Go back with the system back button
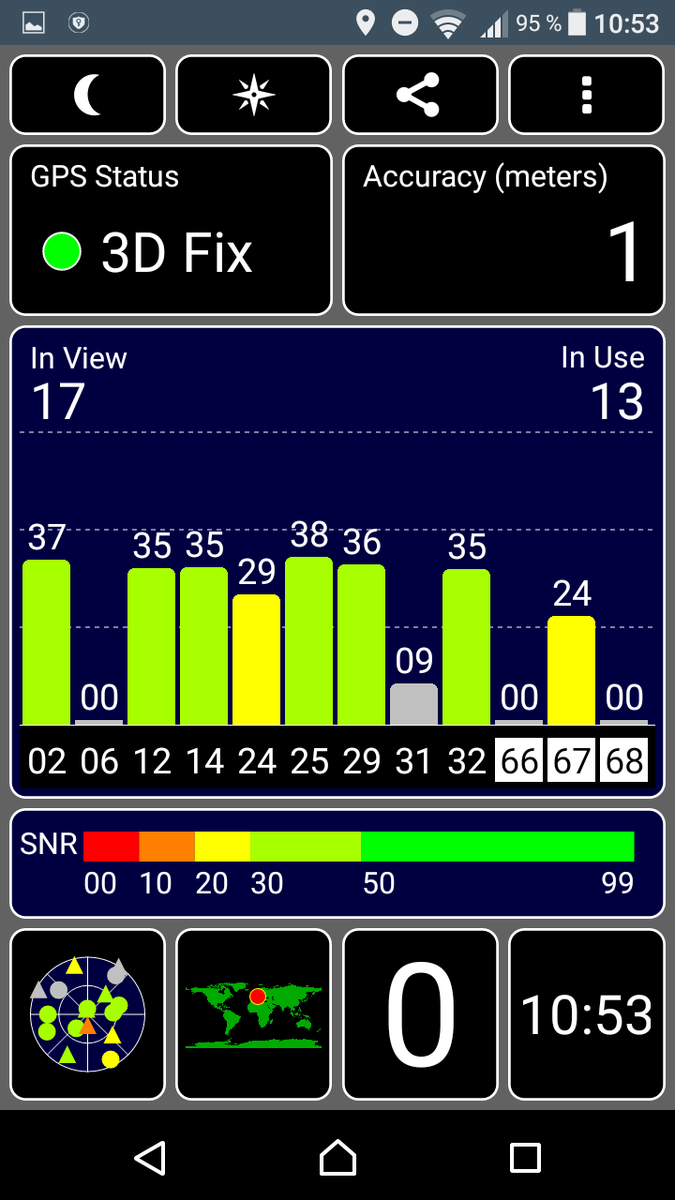Screen dimensions: 675x1200 [x=150, y=1157]
